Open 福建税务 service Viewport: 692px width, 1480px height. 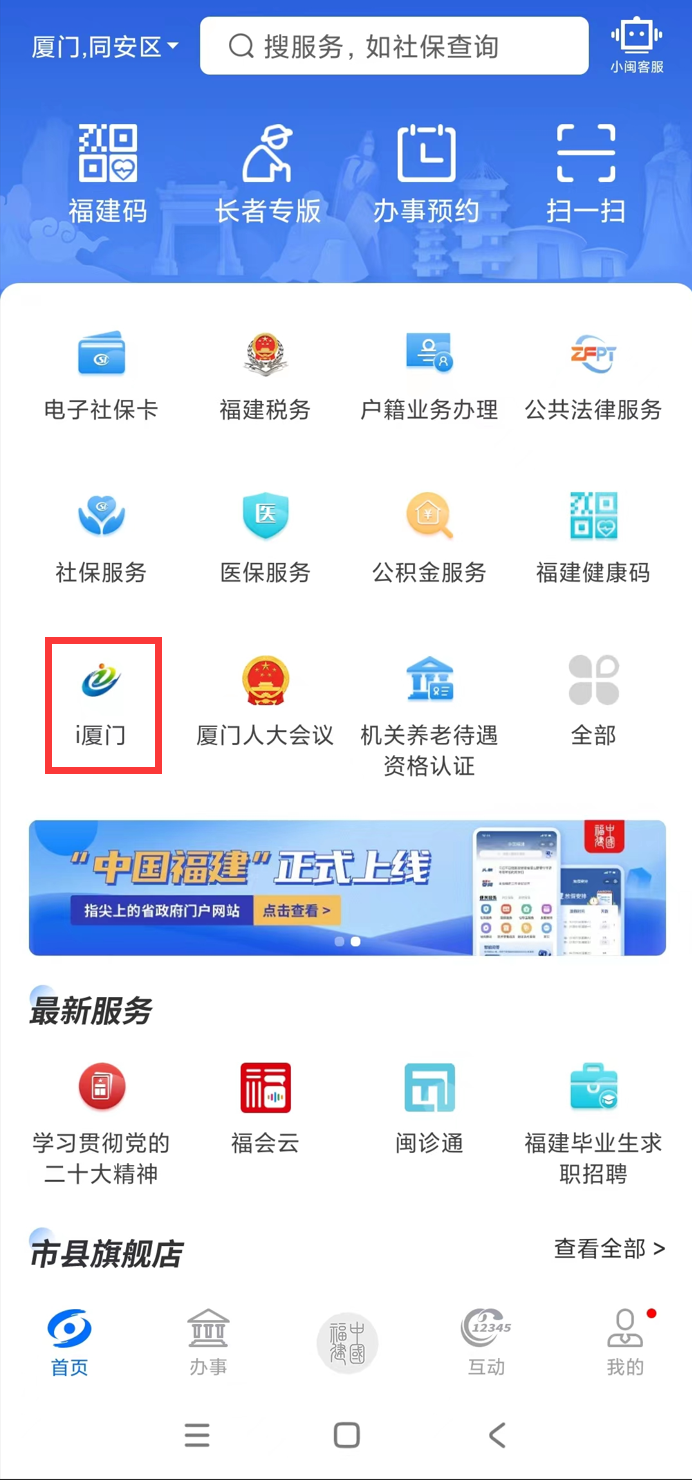coord(265,376)
